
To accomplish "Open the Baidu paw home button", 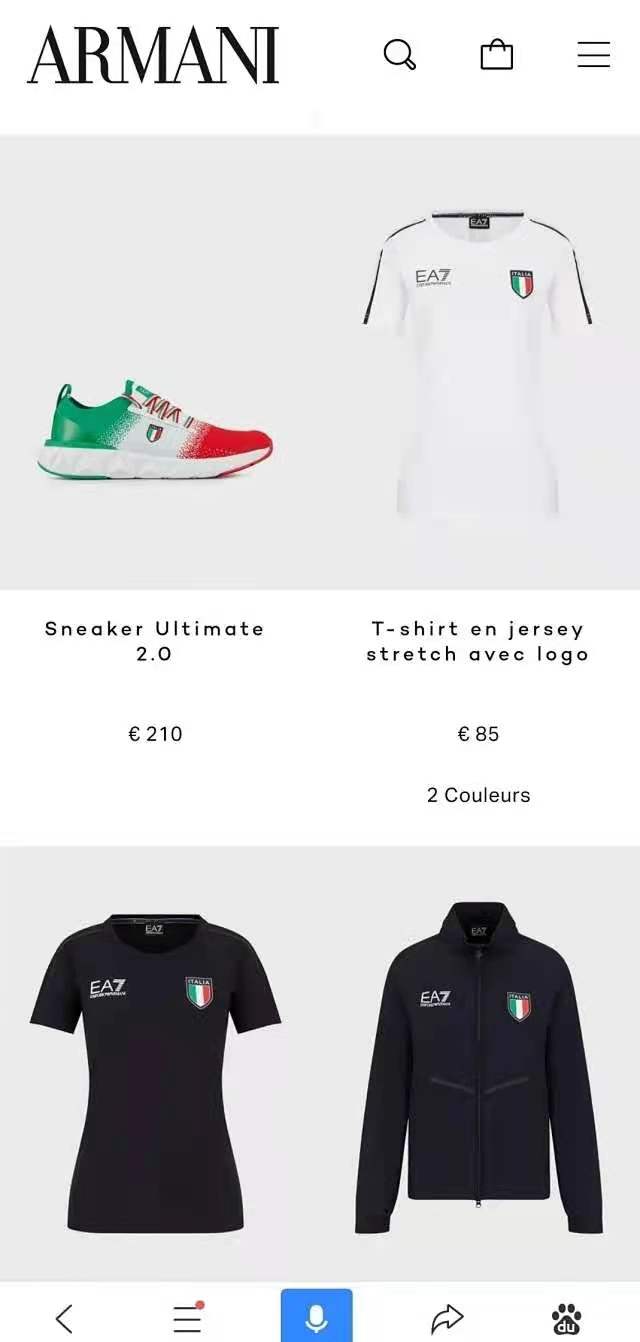I will pos(567,1318).
